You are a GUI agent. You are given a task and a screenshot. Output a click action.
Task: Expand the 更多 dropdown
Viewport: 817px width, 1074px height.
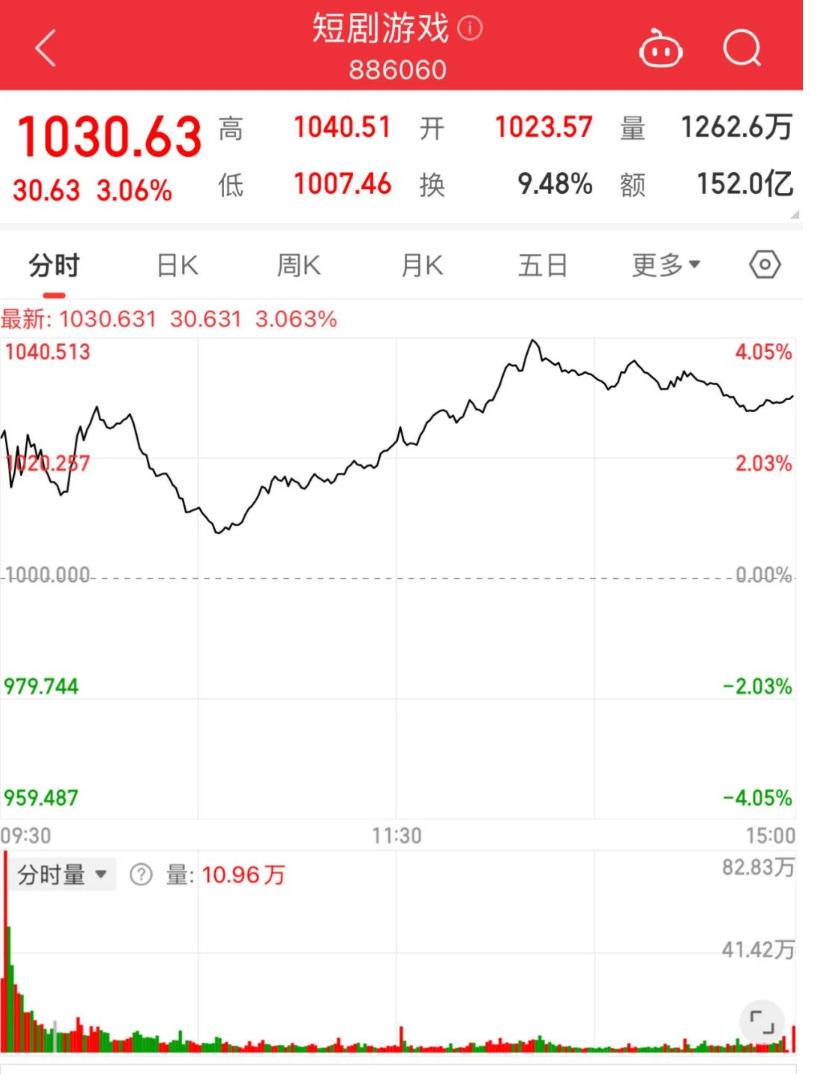click(x=666, y=265)
